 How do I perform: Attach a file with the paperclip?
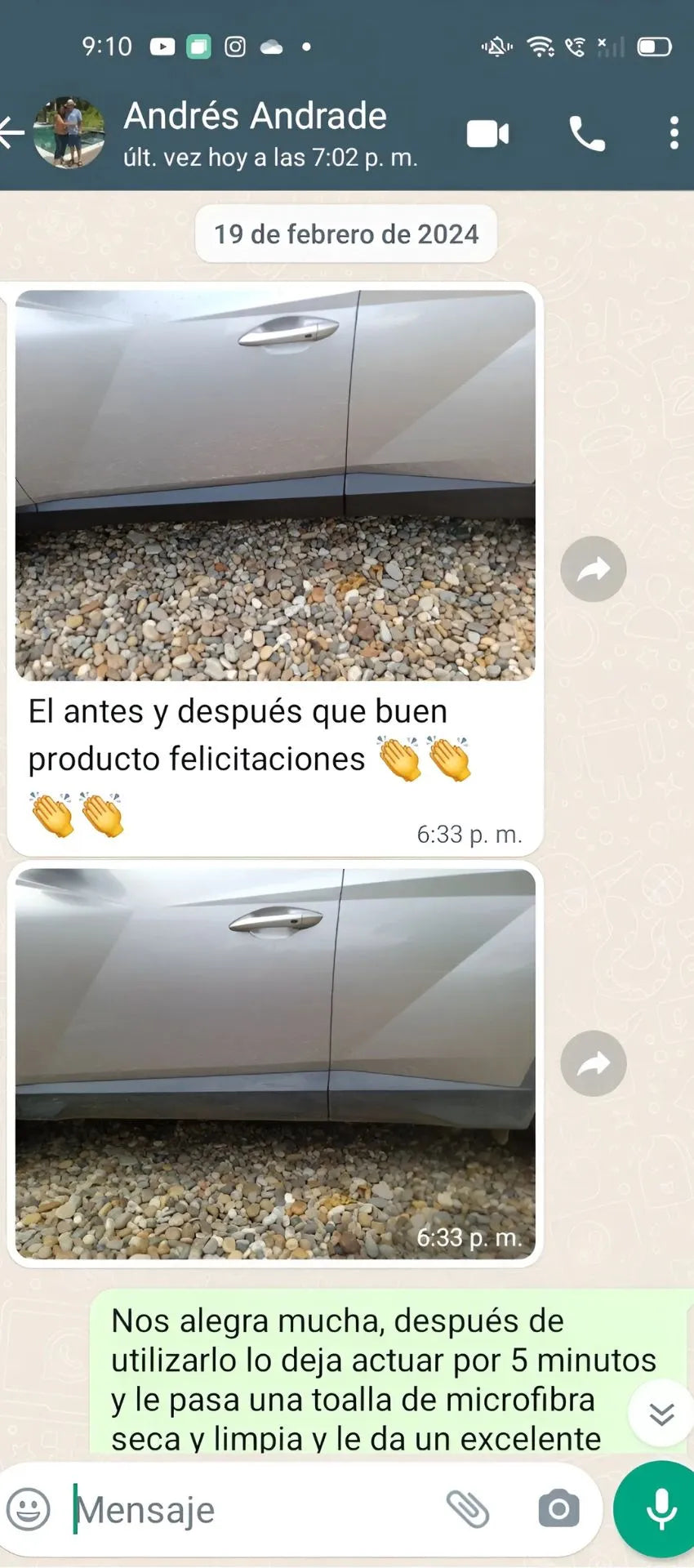[468, 1508]
